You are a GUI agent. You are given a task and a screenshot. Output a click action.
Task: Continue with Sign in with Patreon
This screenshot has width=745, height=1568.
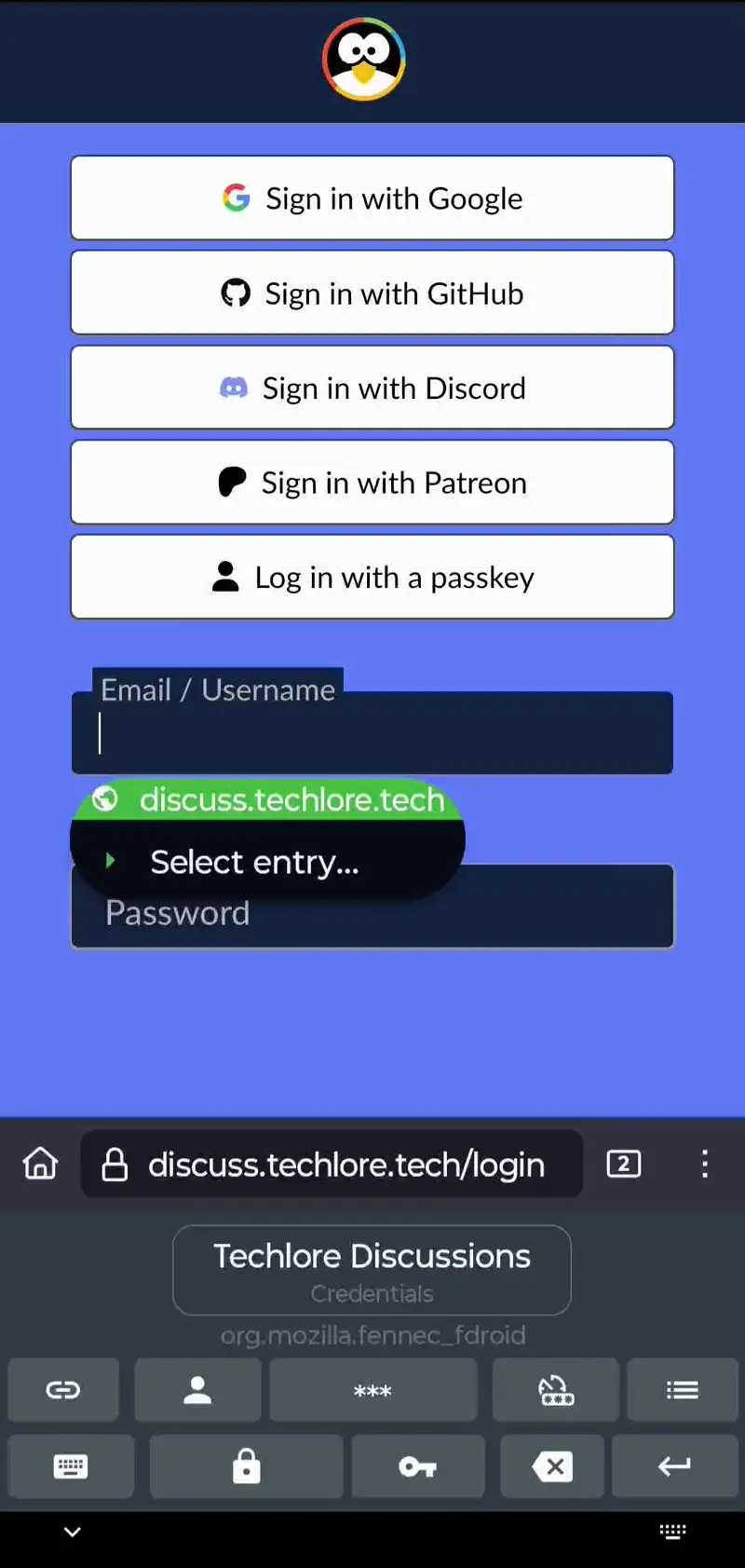(x=372, y=483)
